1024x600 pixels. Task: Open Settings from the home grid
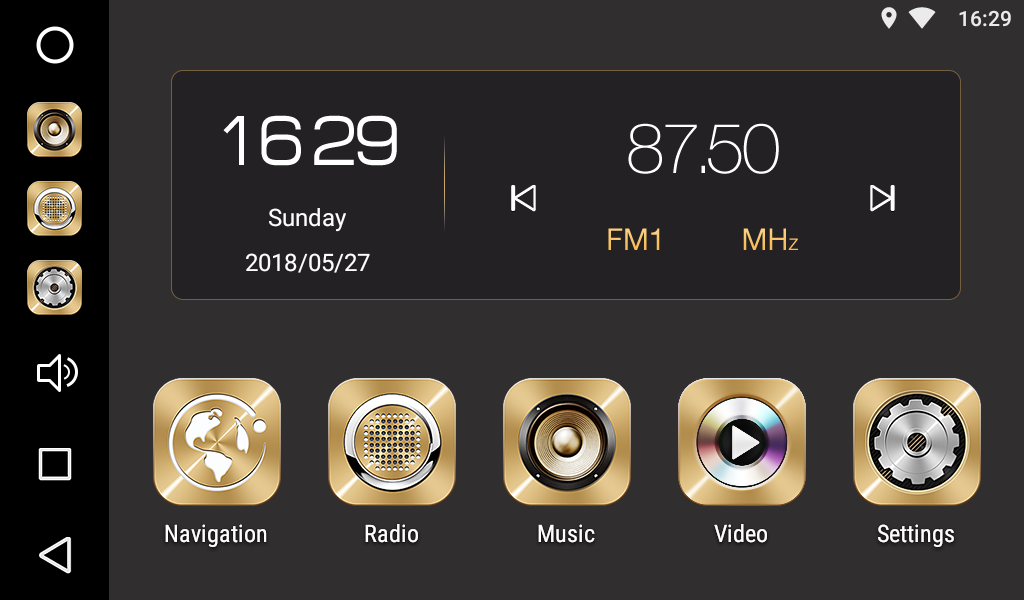pyautogui.click(x=916, y=442)
